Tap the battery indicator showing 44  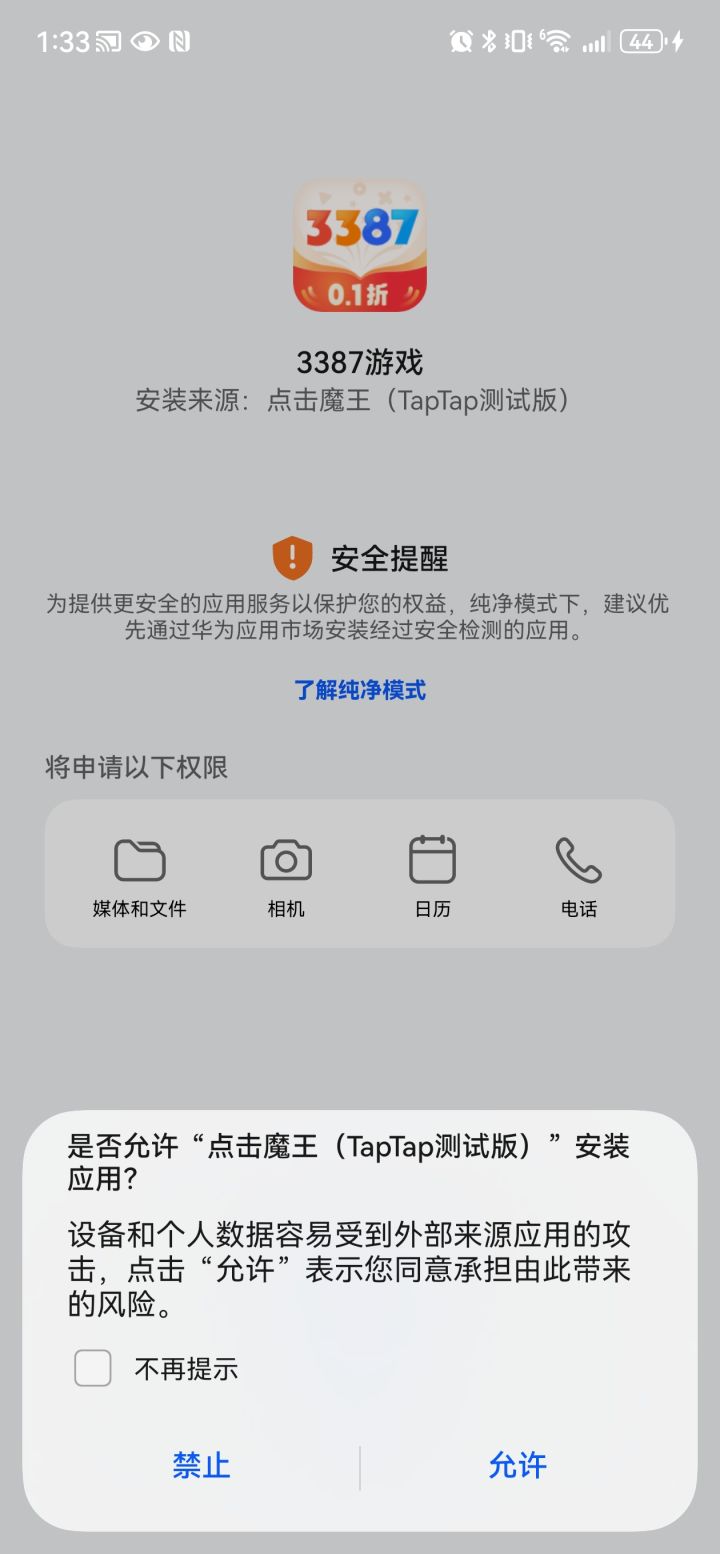pos(643,42)
